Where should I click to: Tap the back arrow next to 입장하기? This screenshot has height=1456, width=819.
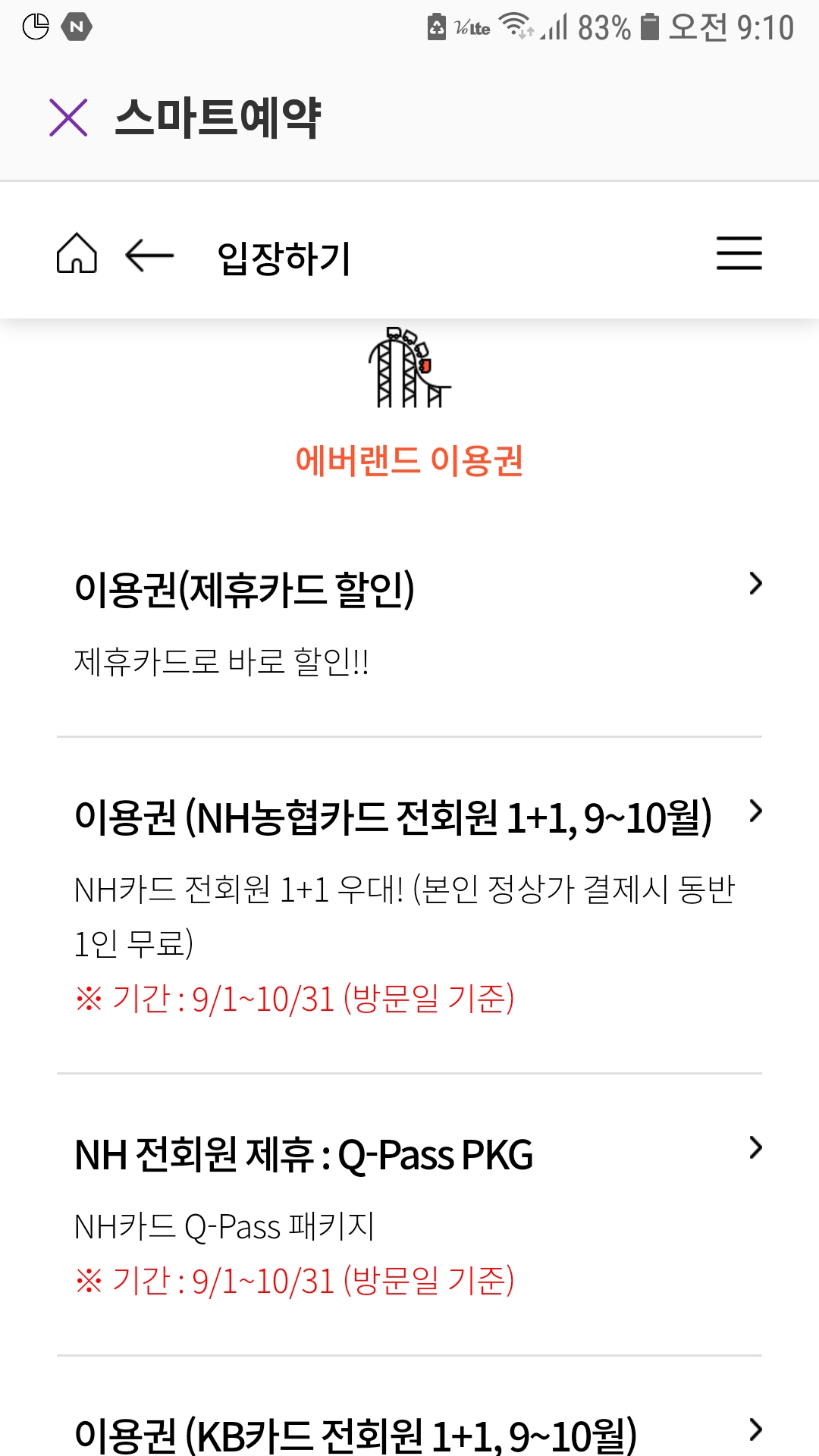pyautogui.click(x=149, y=256)
